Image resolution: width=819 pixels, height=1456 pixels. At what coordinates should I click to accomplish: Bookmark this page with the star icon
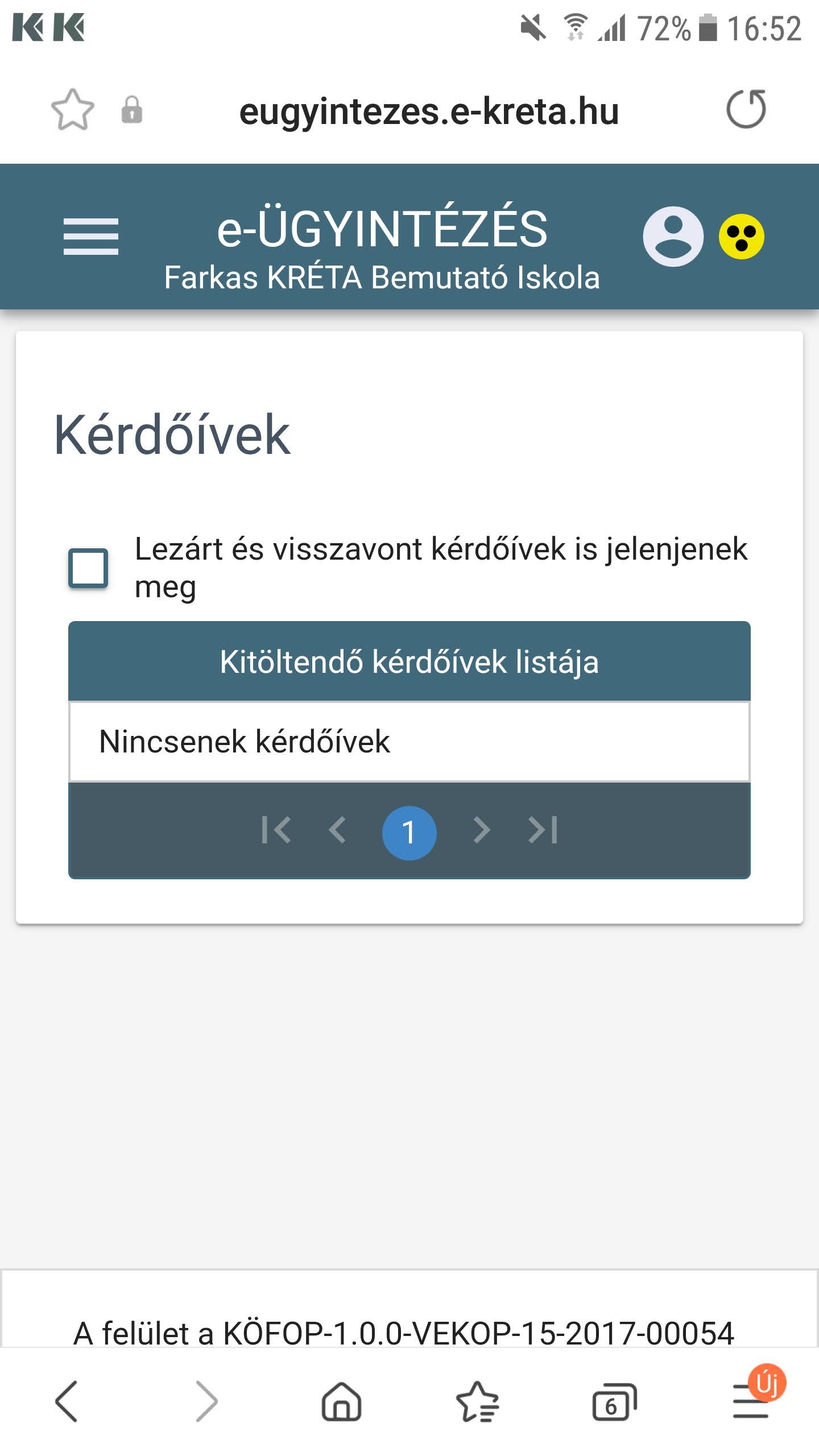[x=72, y=110]
